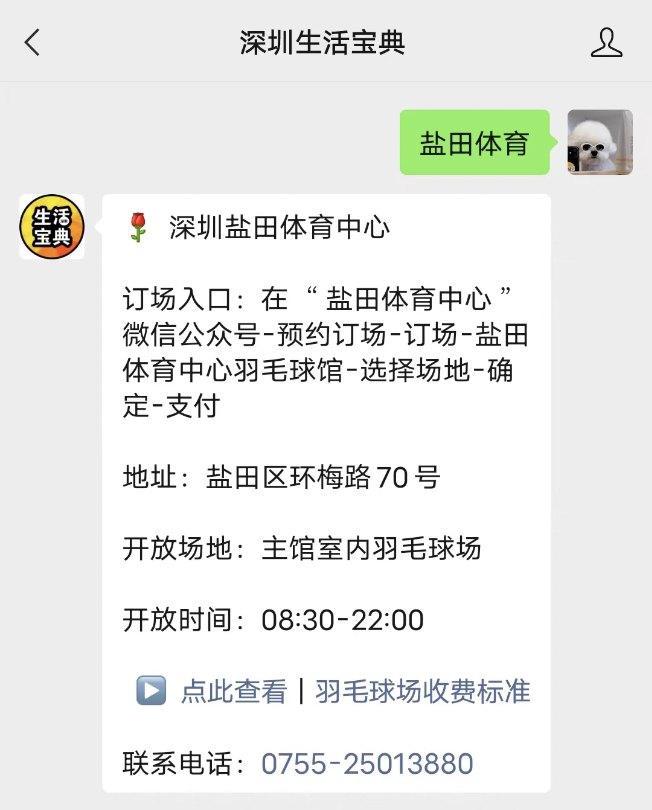Open 羽毛球场收费标准 link

[x=422, y=691]
